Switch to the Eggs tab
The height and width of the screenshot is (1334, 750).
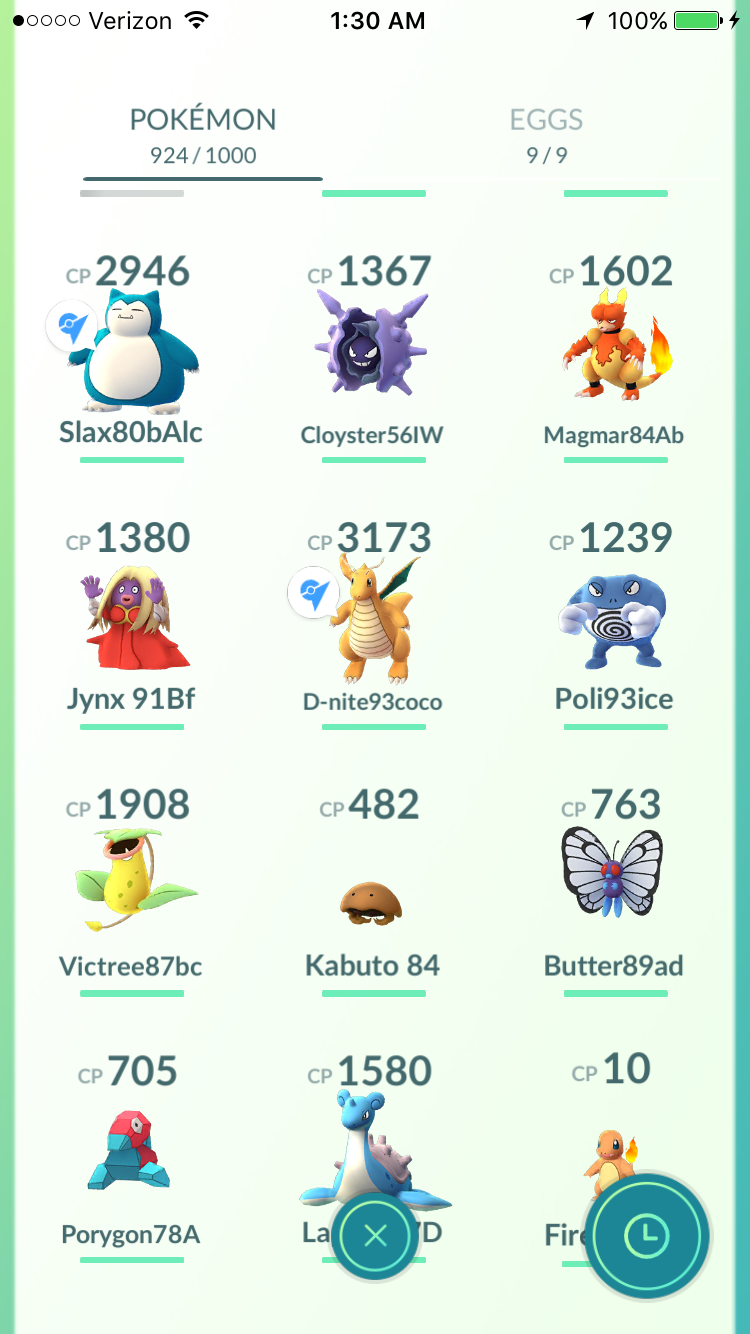546,135
